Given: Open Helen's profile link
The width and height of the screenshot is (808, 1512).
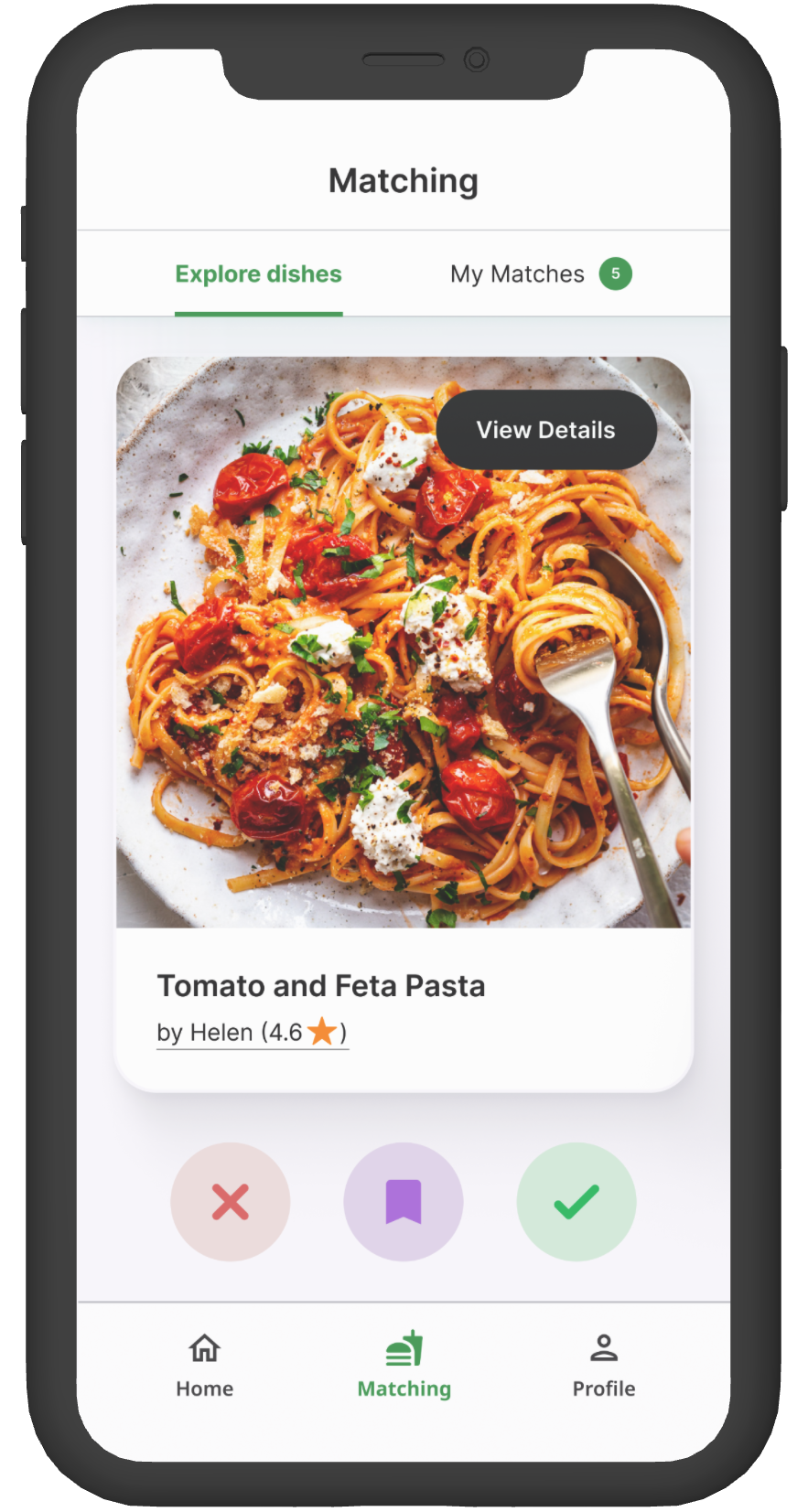Looking at the screenshot, I should tap(252, 1033).
